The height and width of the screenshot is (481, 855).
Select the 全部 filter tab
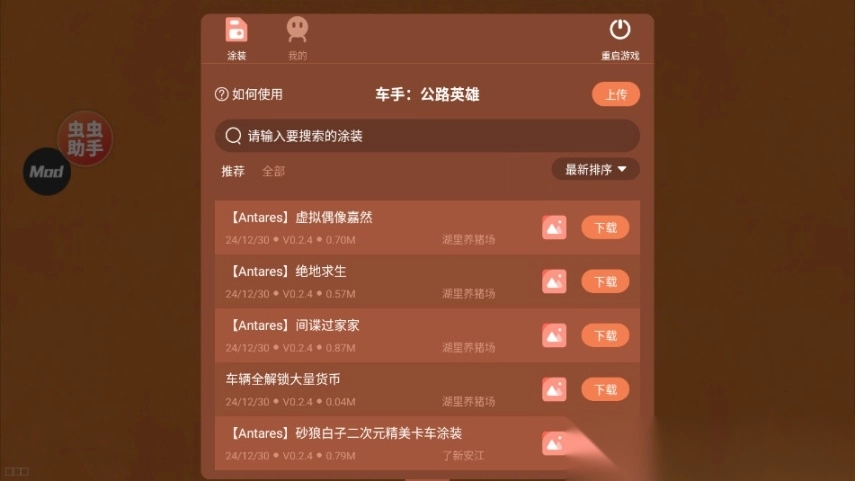[273, 171]
